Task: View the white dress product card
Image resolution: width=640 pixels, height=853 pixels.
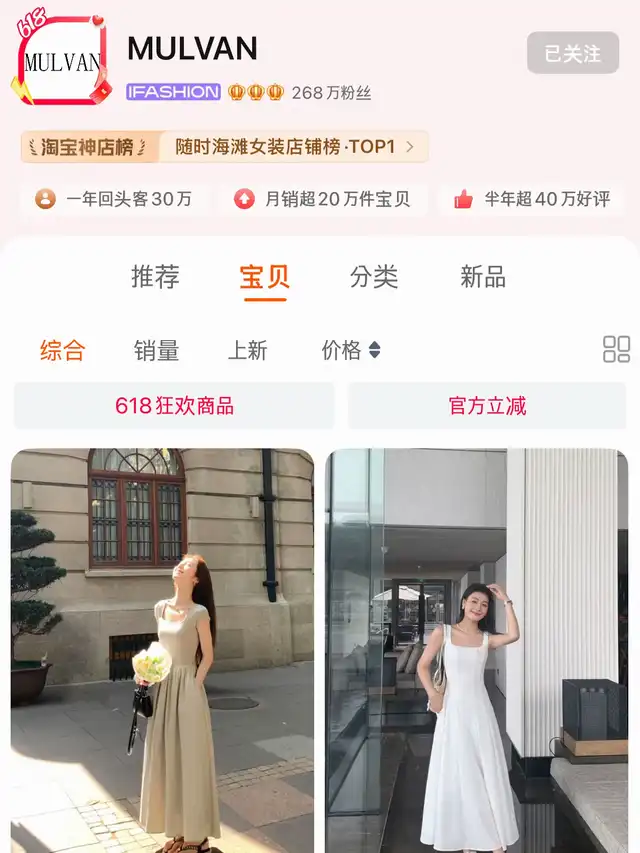Action: coord(476,650)
